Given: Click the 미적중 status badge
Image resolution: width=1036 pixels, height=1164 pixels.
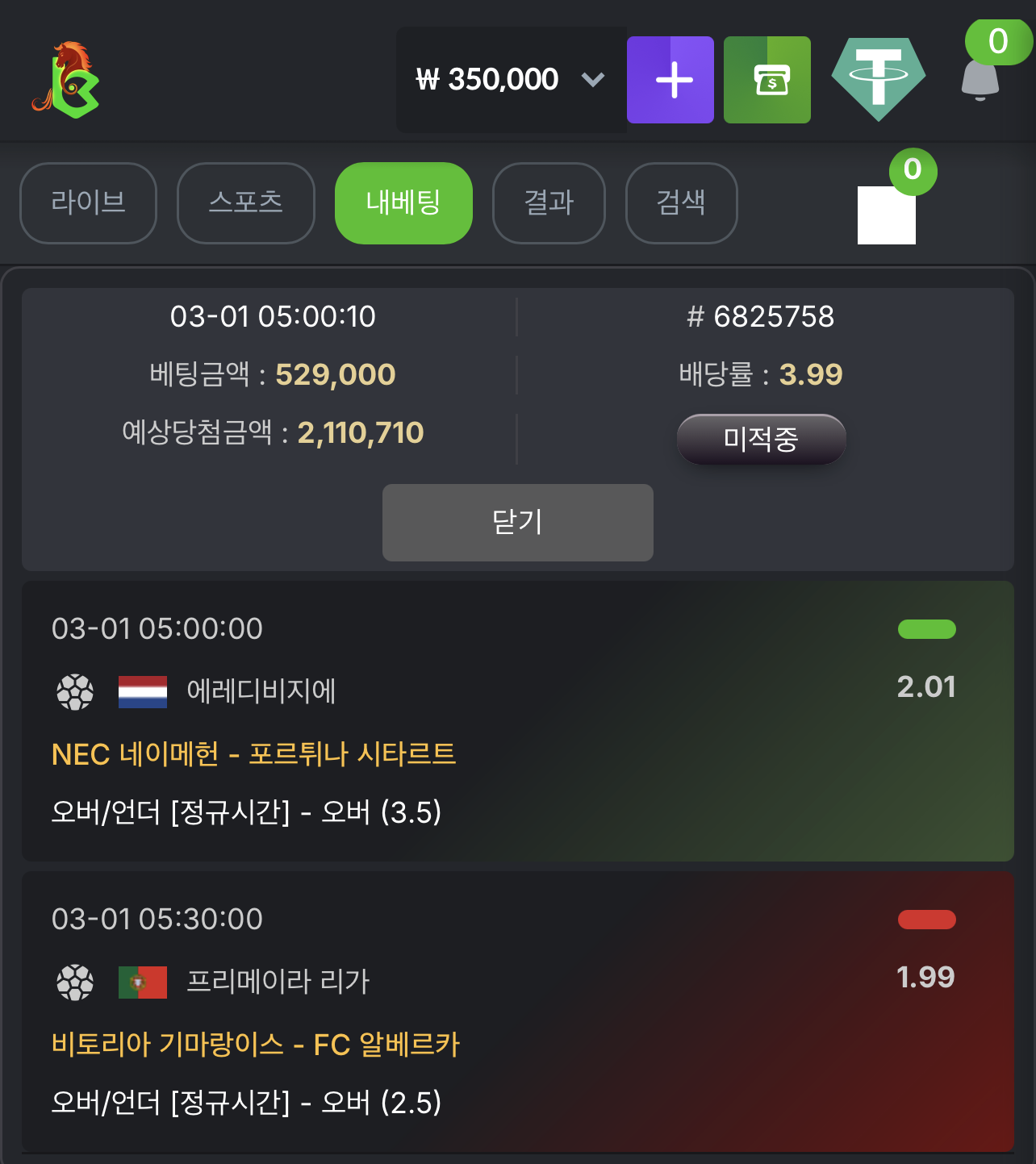Looking at the screenshot, I should tap(761, 440).
